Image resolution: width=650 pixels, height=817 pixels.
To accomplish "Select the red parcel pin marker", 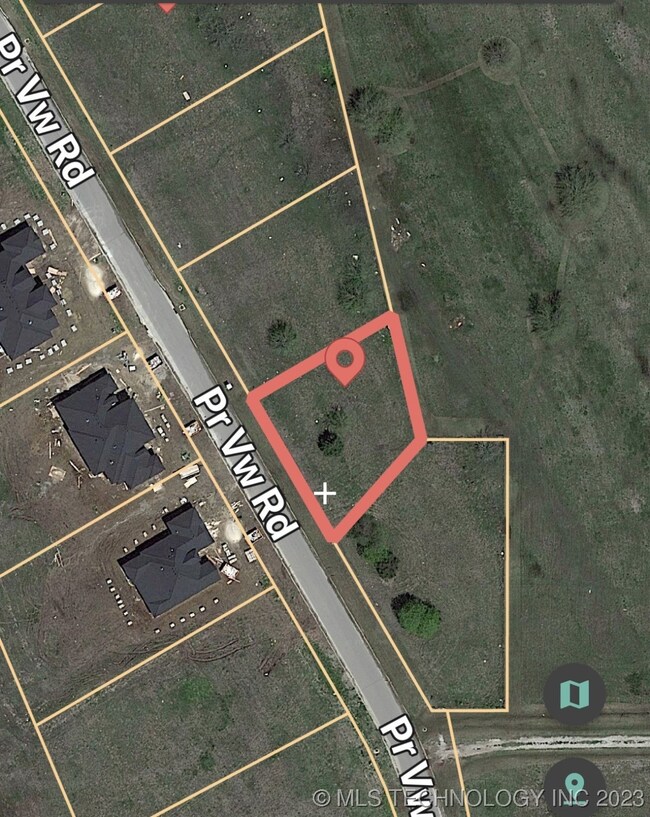I will [x=345, y=360].
